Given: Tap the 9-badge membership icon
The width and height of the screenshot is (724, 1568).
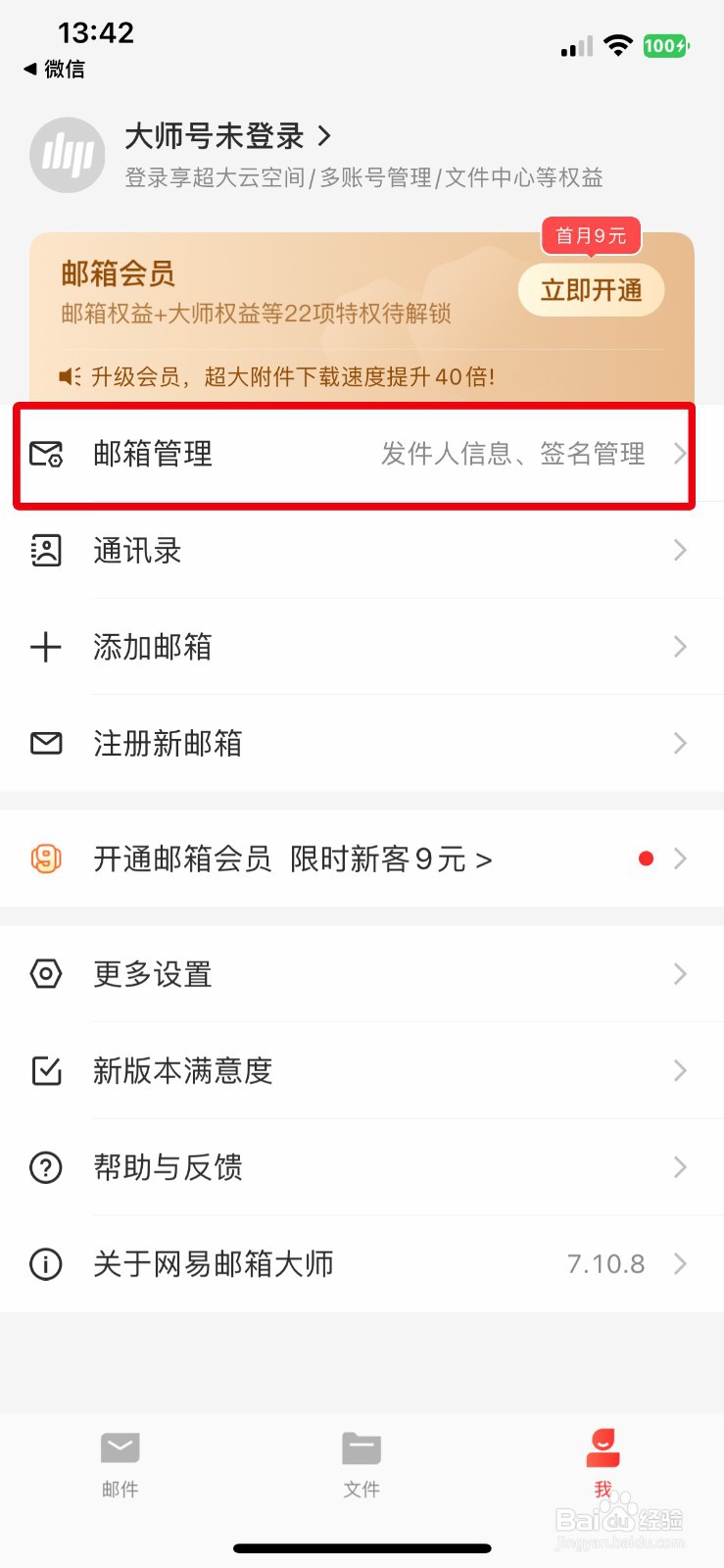Looking at the screenshot, I should click(46, 858).
